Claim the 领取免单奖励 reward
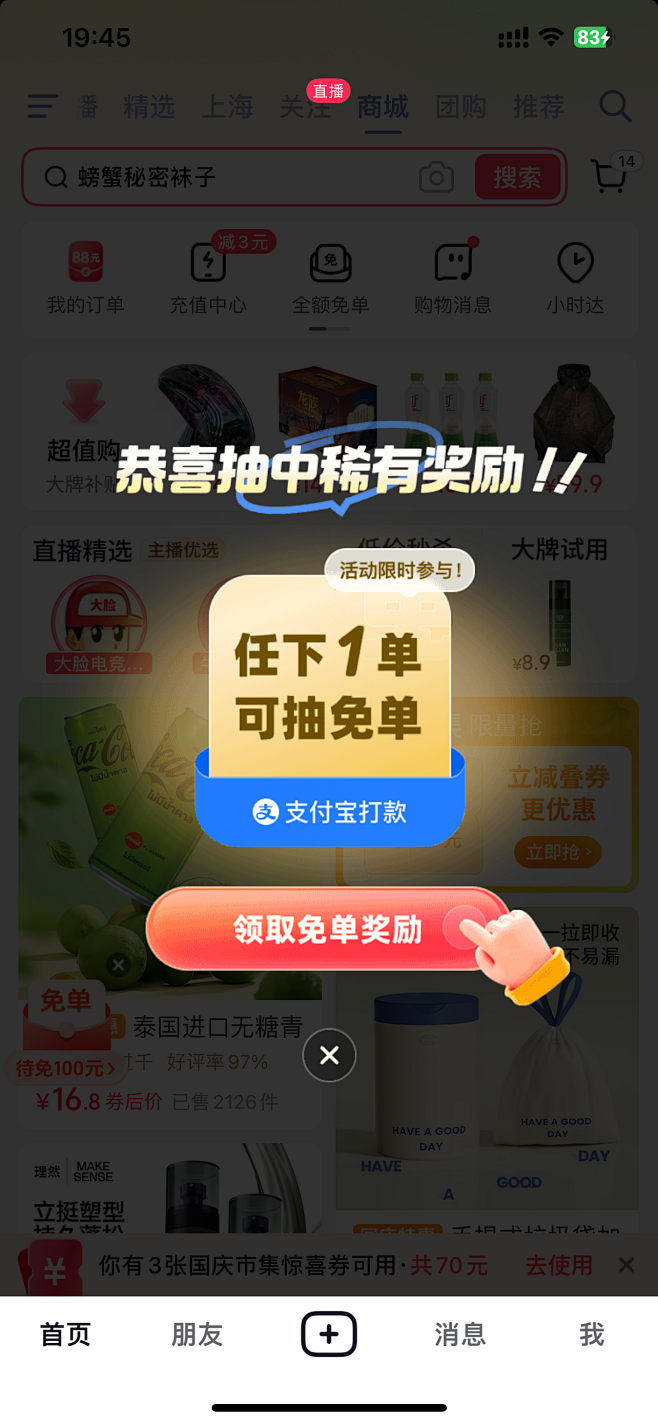658x1424 pixels. [327, 930]
